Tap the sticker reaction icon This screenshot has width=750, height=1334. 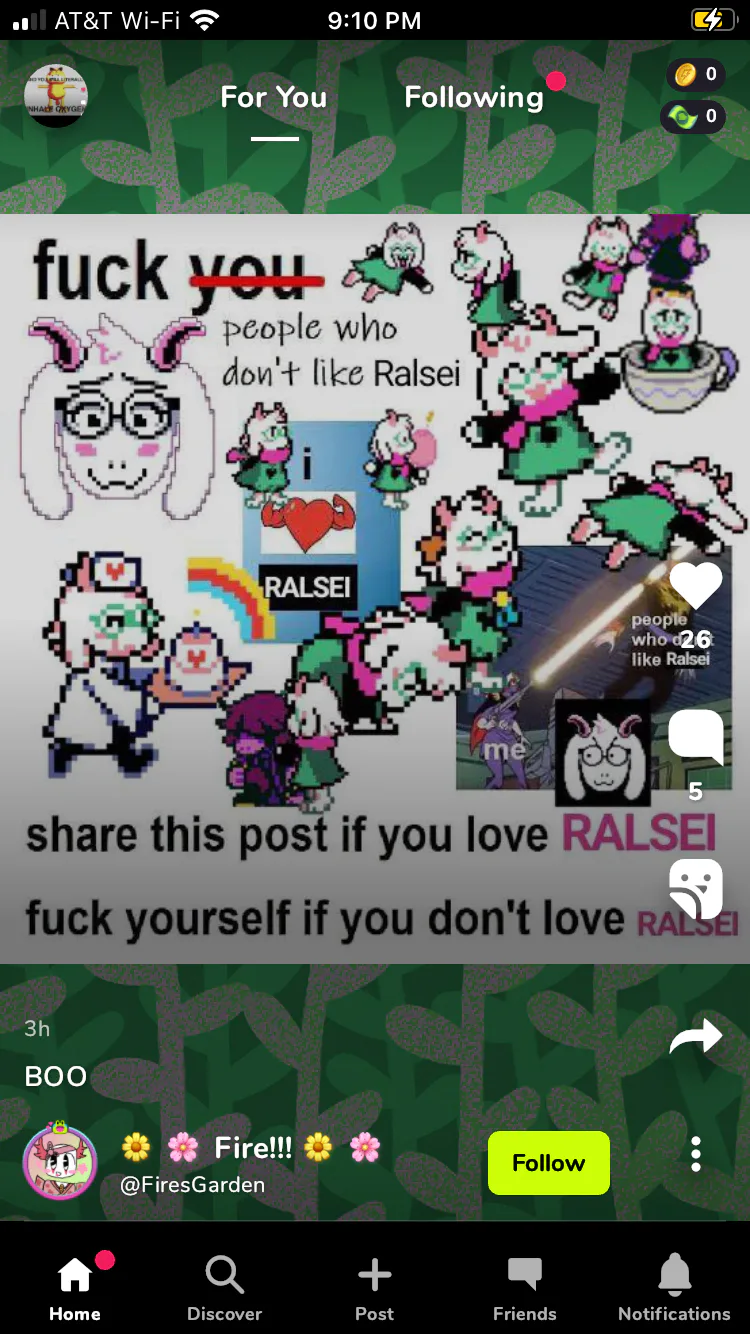695,888
